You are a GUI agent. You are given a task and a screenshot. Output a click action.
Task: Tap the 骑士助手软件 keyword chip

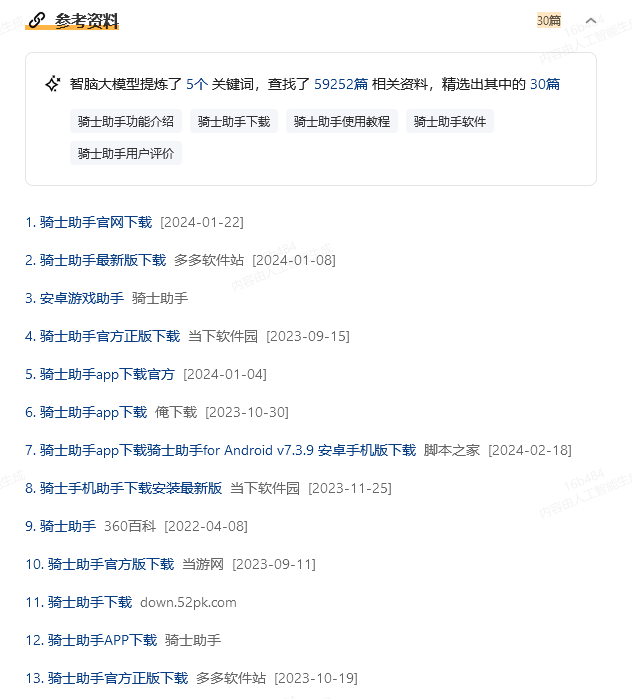pyautogui.click(x=450, y=122)
